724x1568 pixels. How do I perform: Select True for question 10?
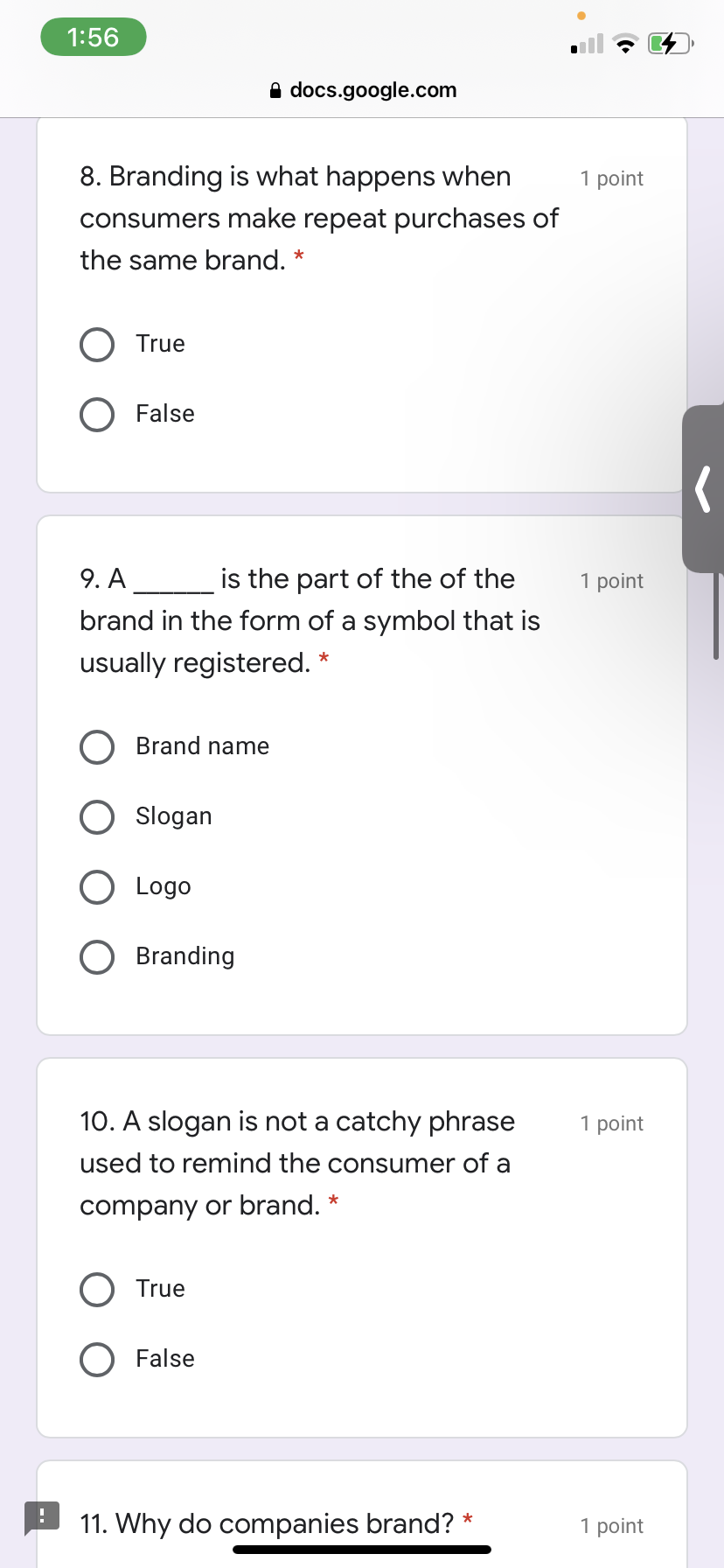[x=97, y=1289]
